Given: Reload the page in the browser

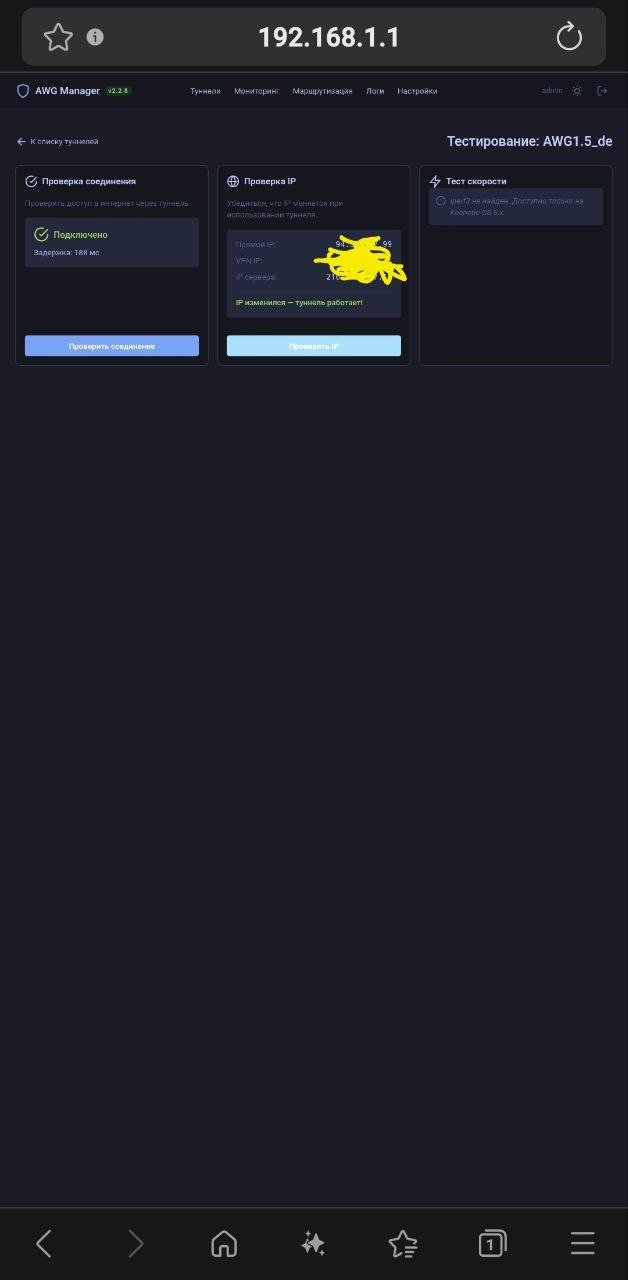Looking at the screenshot, I should click(x=569, y=38).
